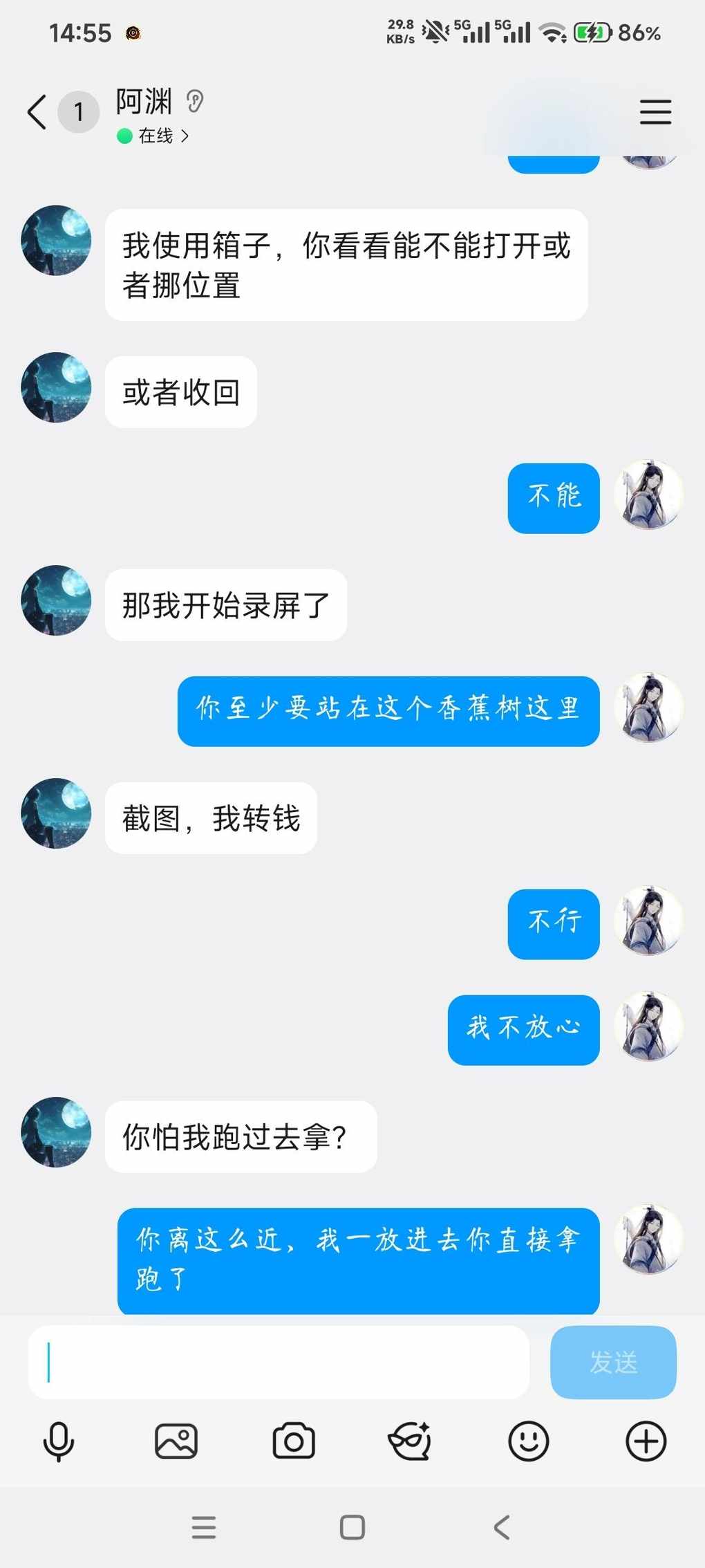The height and width of the screenshot is (1568, 705).
Task: Open recent apps from the navigation bar
Action: click(x=204, y=1527)
